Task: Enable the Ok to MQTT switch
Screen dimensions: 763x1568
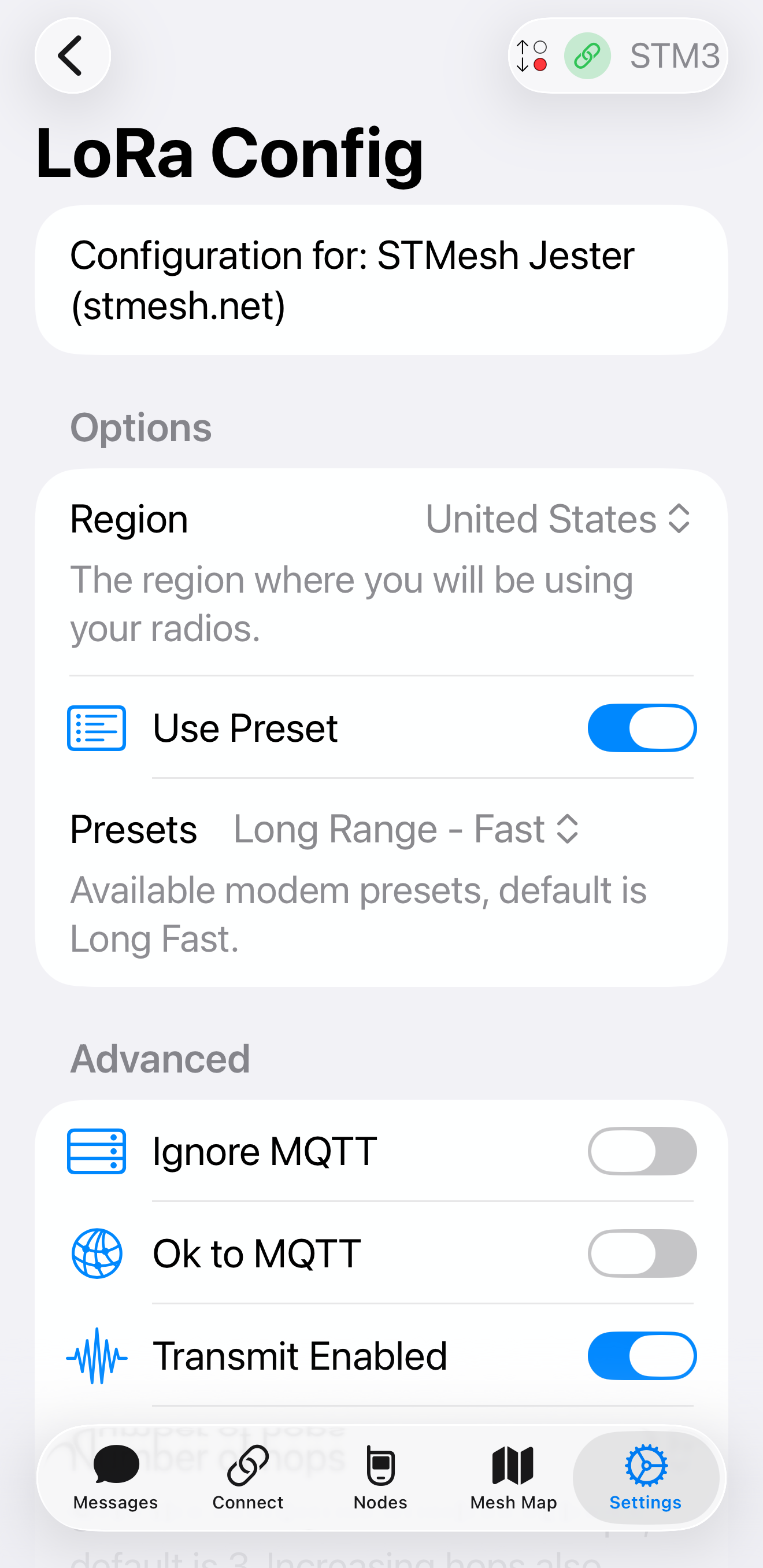Action: click(x=641, y=1253)
